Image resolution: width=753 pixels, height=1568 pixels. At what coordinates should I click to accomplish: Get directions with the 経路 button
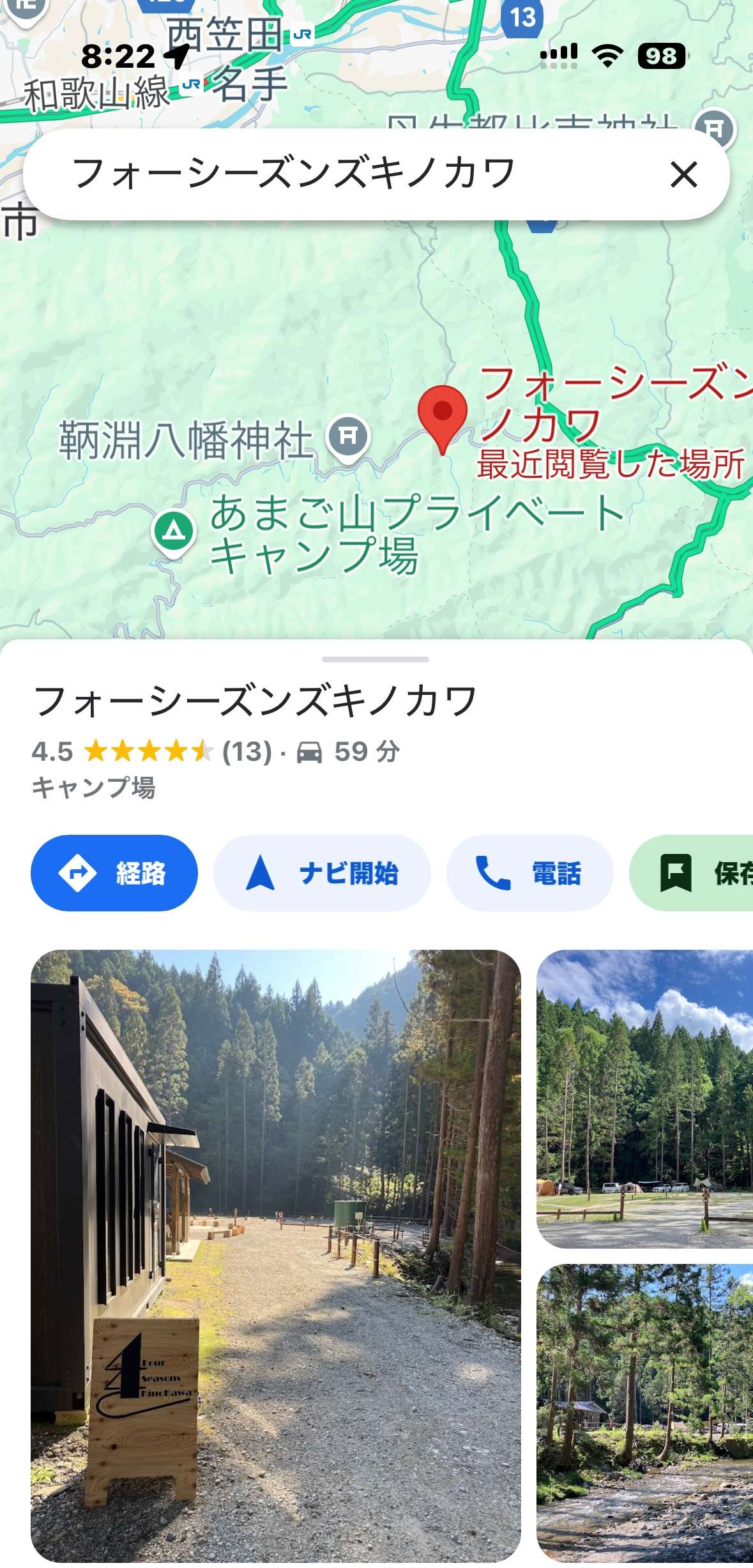click(x=114, y=872)
